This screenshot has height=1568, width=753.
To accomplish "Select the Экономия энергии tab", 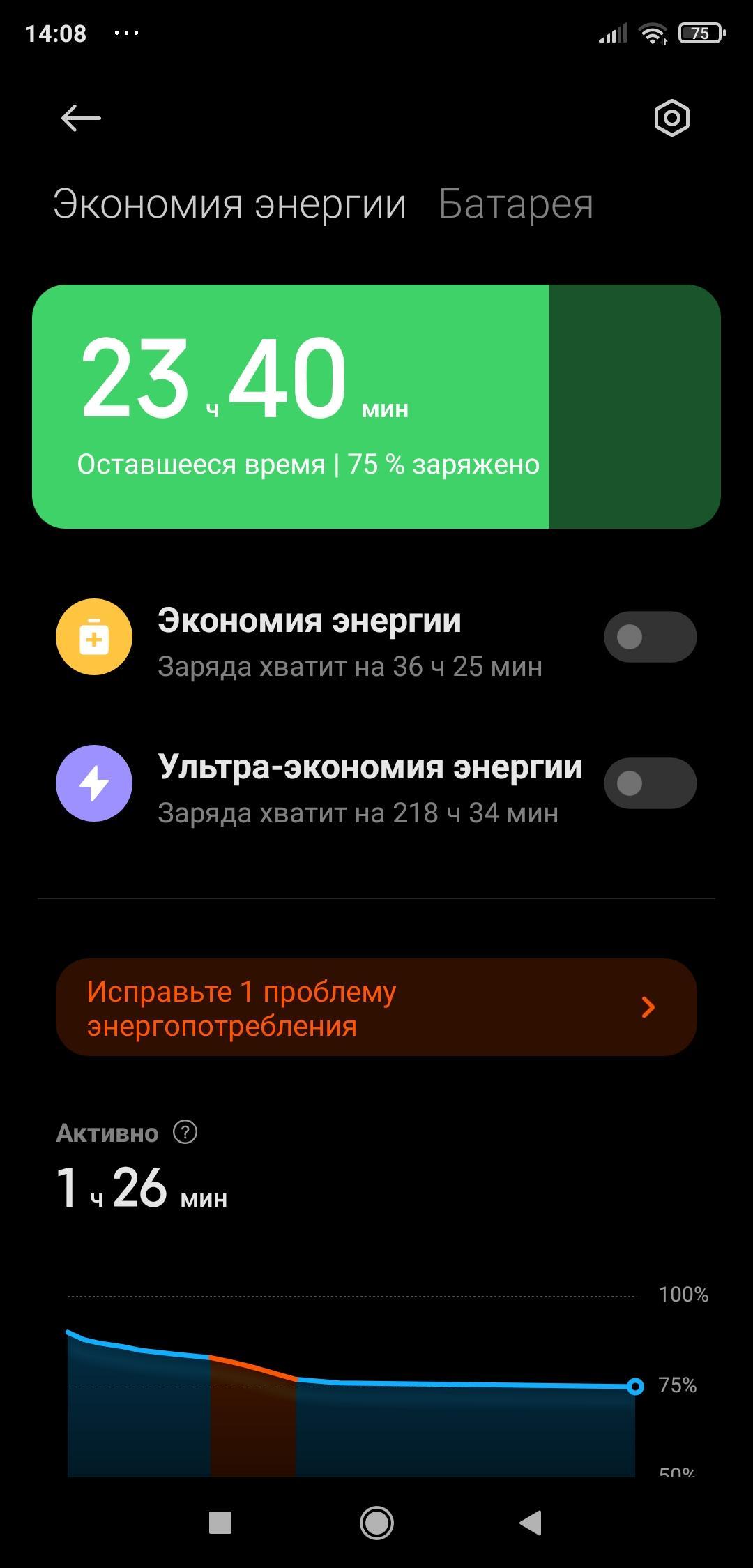I will (x=229, y=204).
